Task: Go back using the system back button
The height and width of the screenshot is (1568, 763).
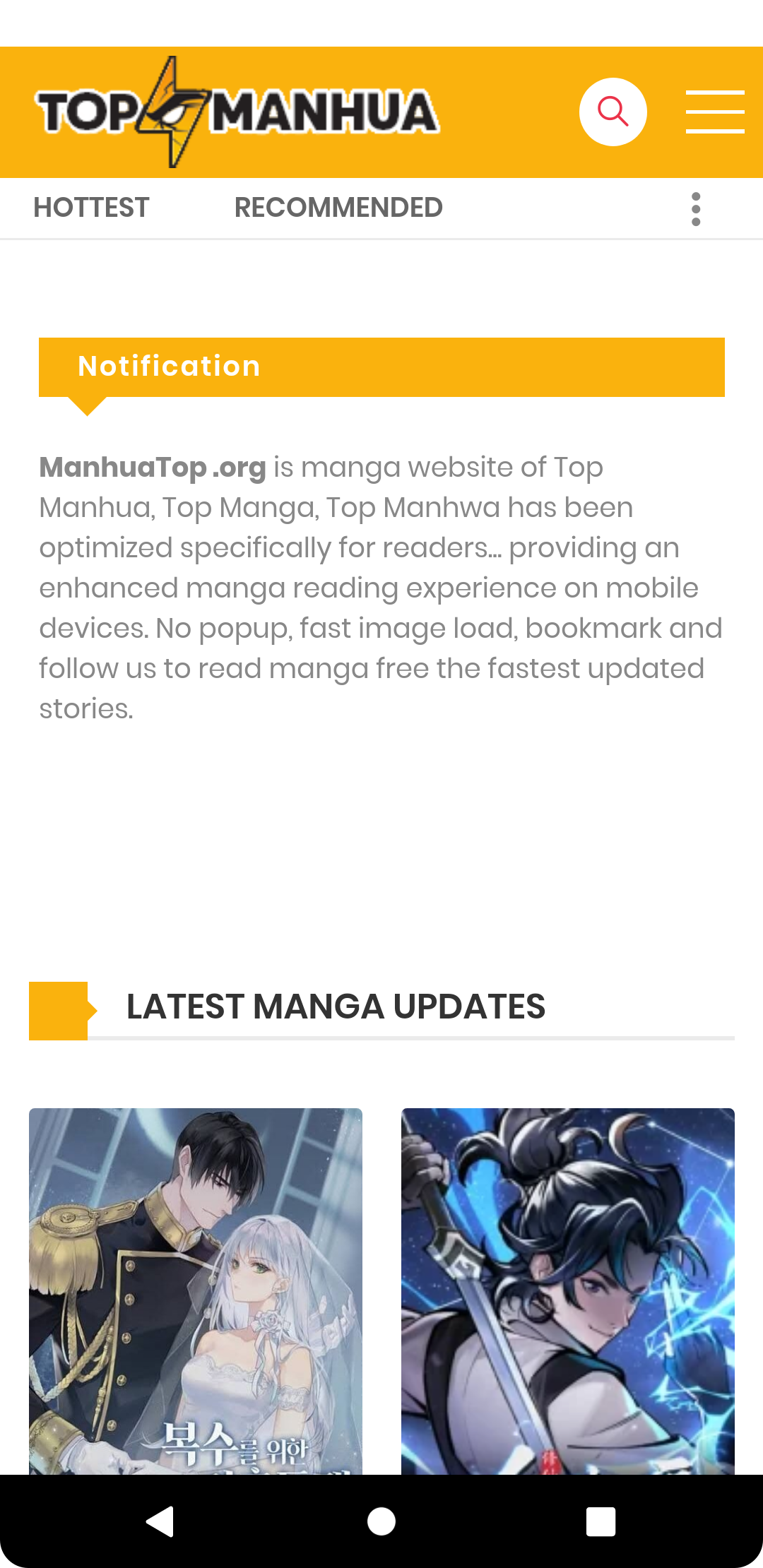Action: click(x=160, y=1521)
